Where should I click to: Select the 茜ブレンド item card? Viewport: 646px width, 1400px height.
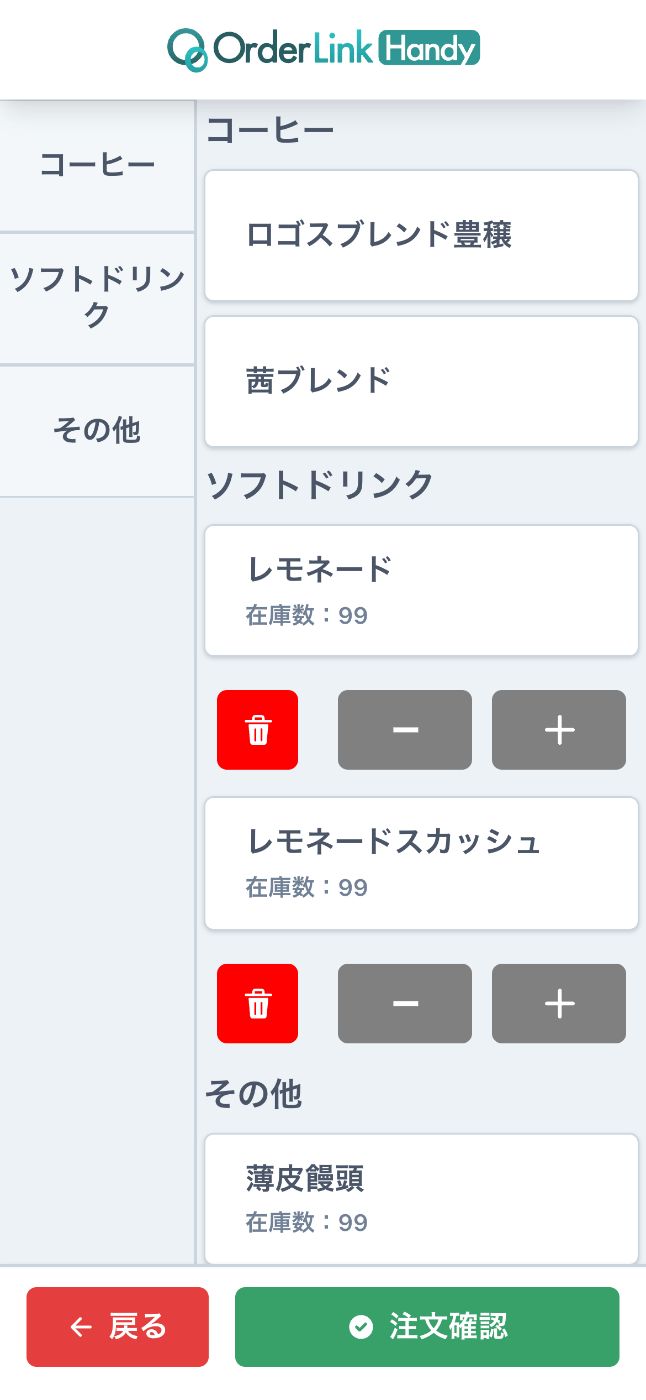(421, 381)
